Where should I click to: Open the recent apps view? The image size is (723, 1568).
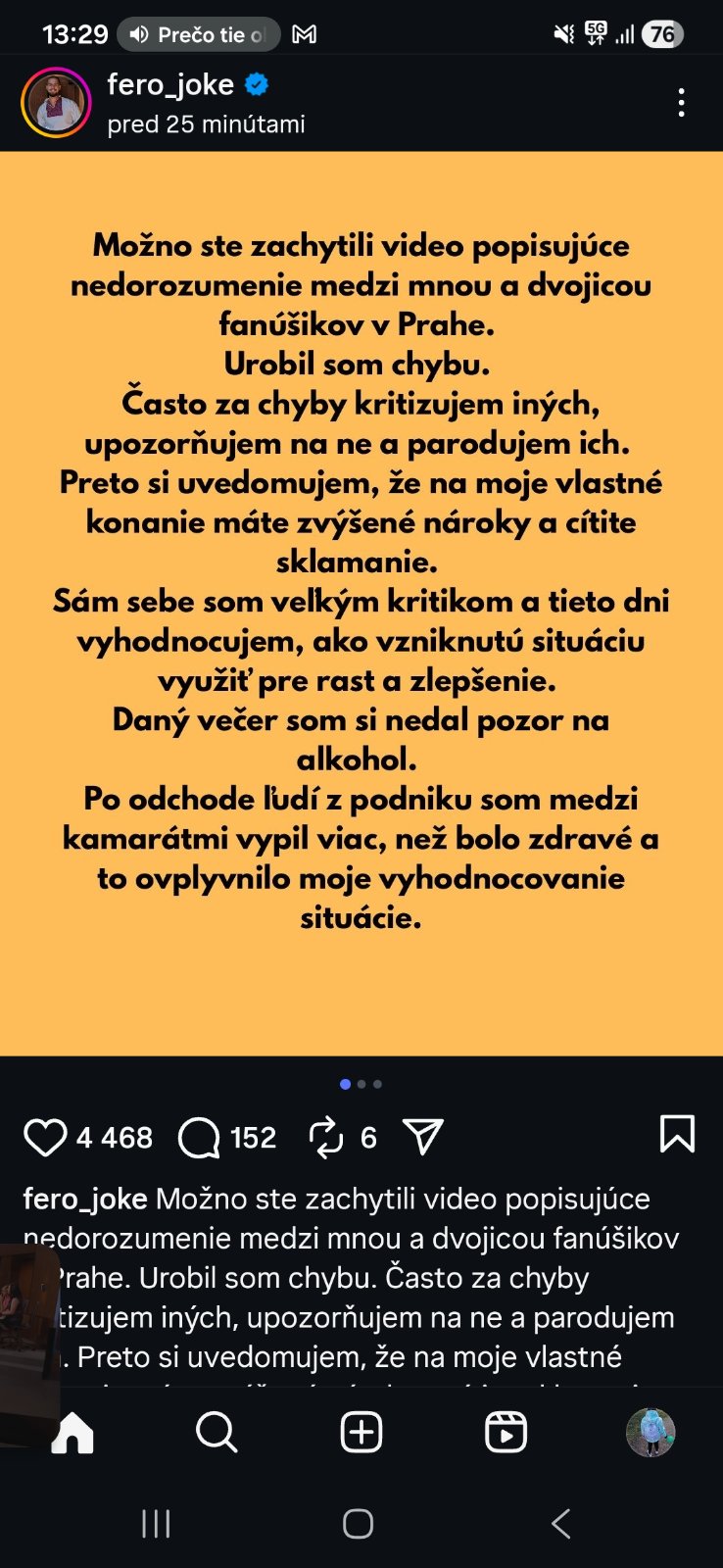pos(157,1524)
